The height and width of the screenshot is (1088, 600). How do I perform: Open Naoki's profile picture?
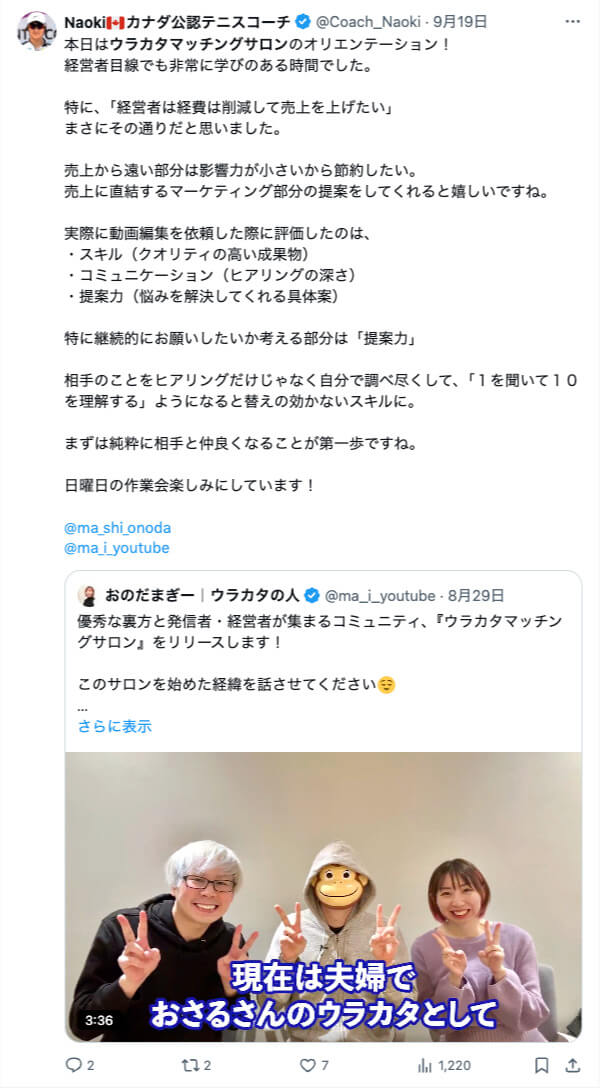point(36,30)
